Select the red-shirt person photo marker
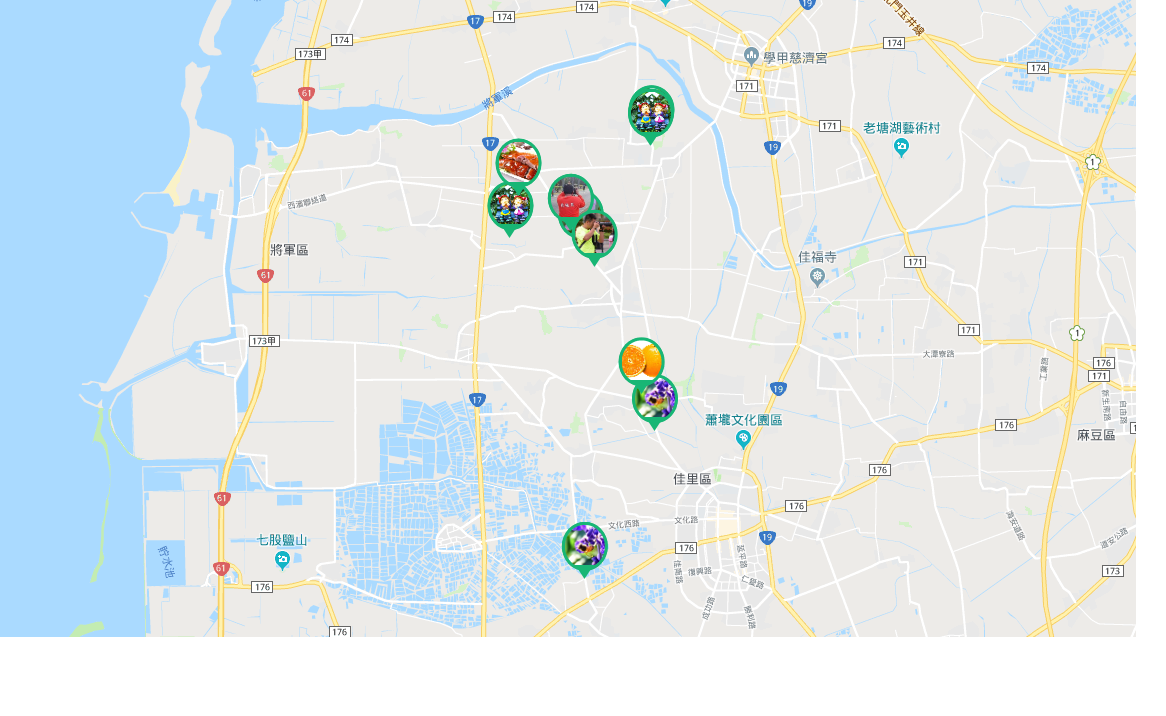The width and height of the screenshot is (1166, 716). point(569,194)
